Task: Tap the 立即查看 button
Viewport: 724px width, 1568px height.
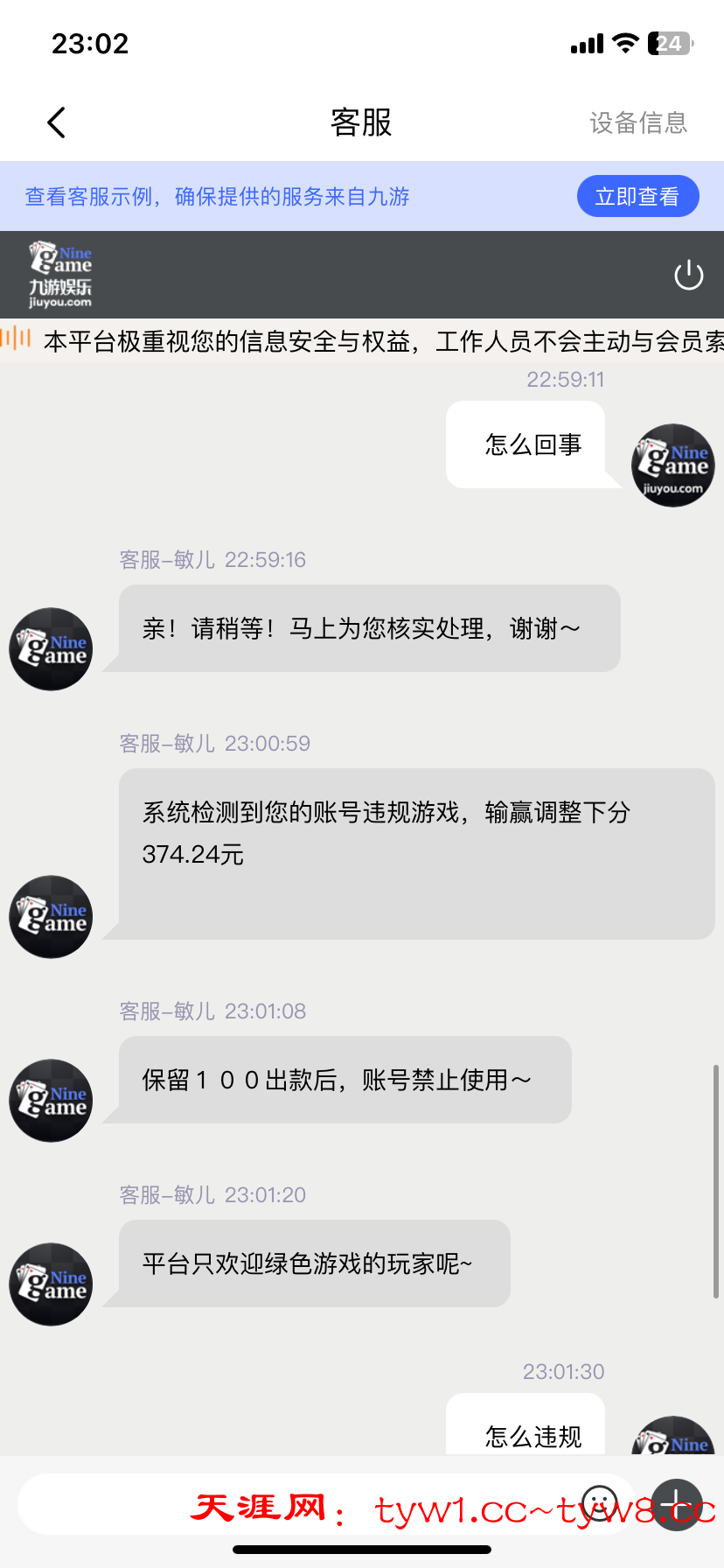Action: click(637, 196)
